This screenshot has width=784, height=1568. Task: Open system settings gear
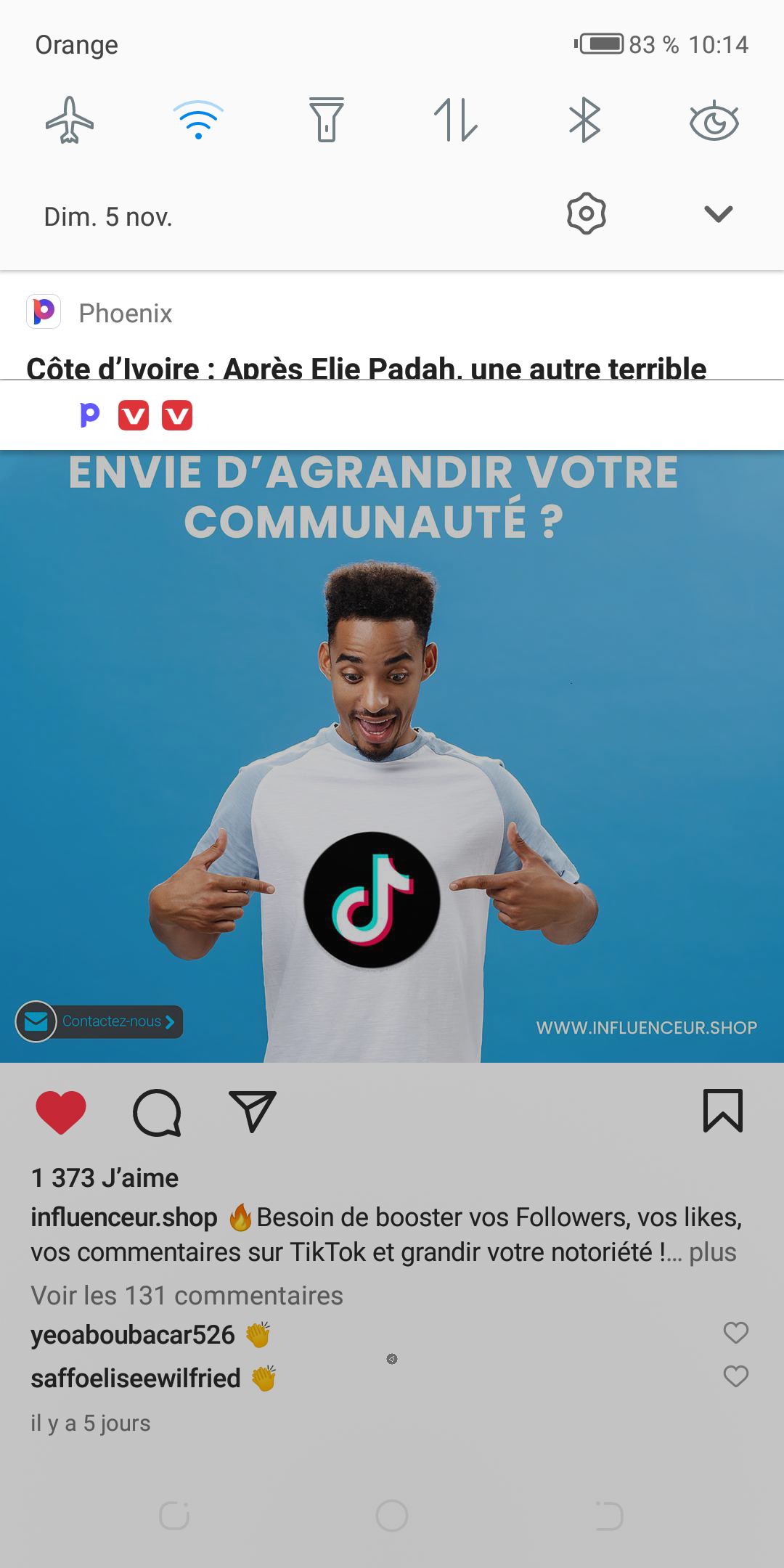tap(586, 214)
